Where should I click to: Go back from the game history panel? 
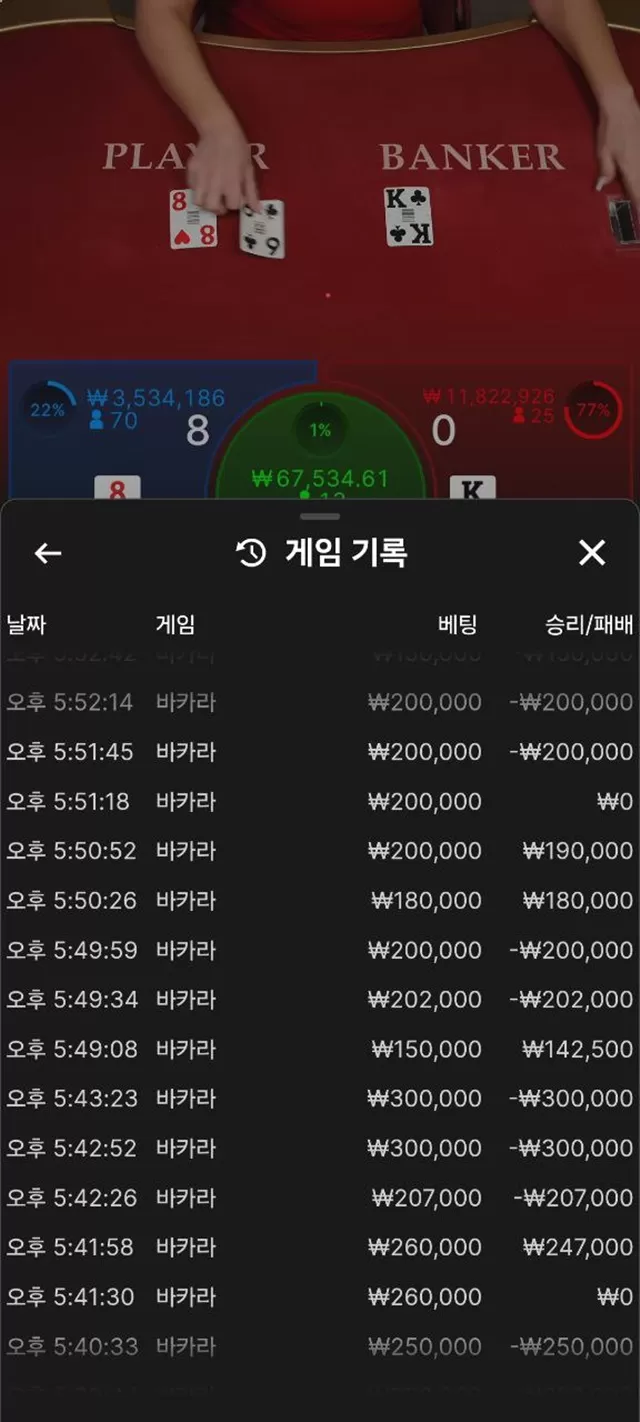click(x=48, y=553)
